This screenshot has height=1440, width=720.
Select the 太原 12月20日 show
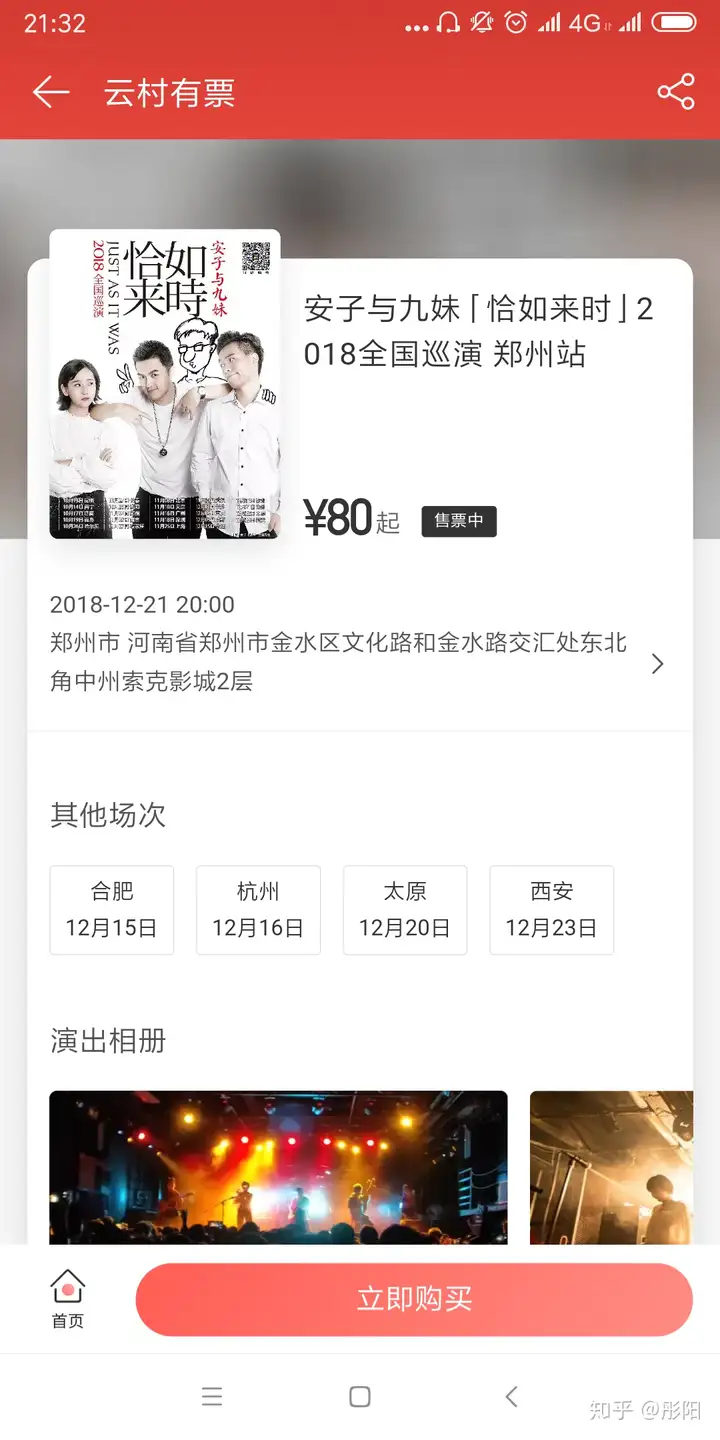point(405,910)
